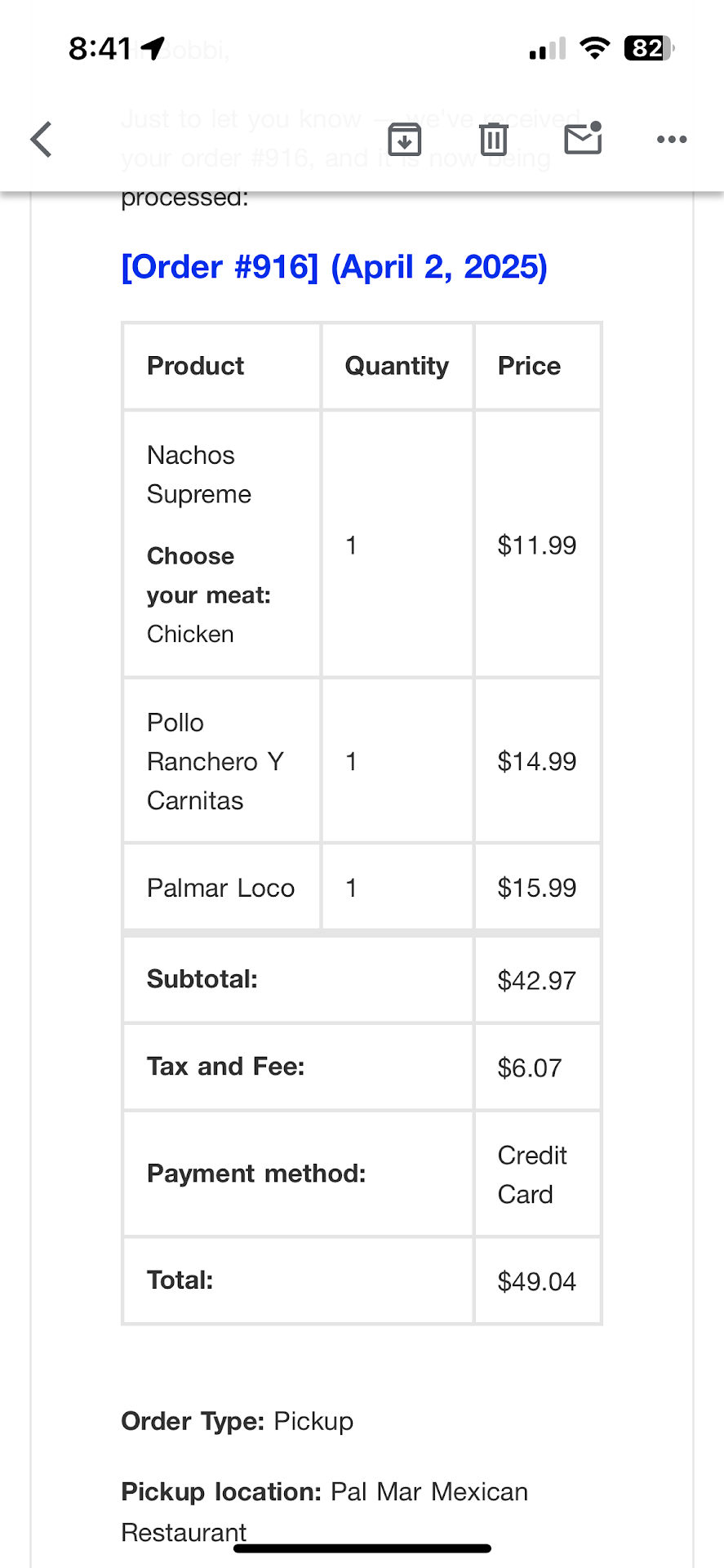Archive this email
This screenshot has height=1568, width=724.
click(404, 139)
